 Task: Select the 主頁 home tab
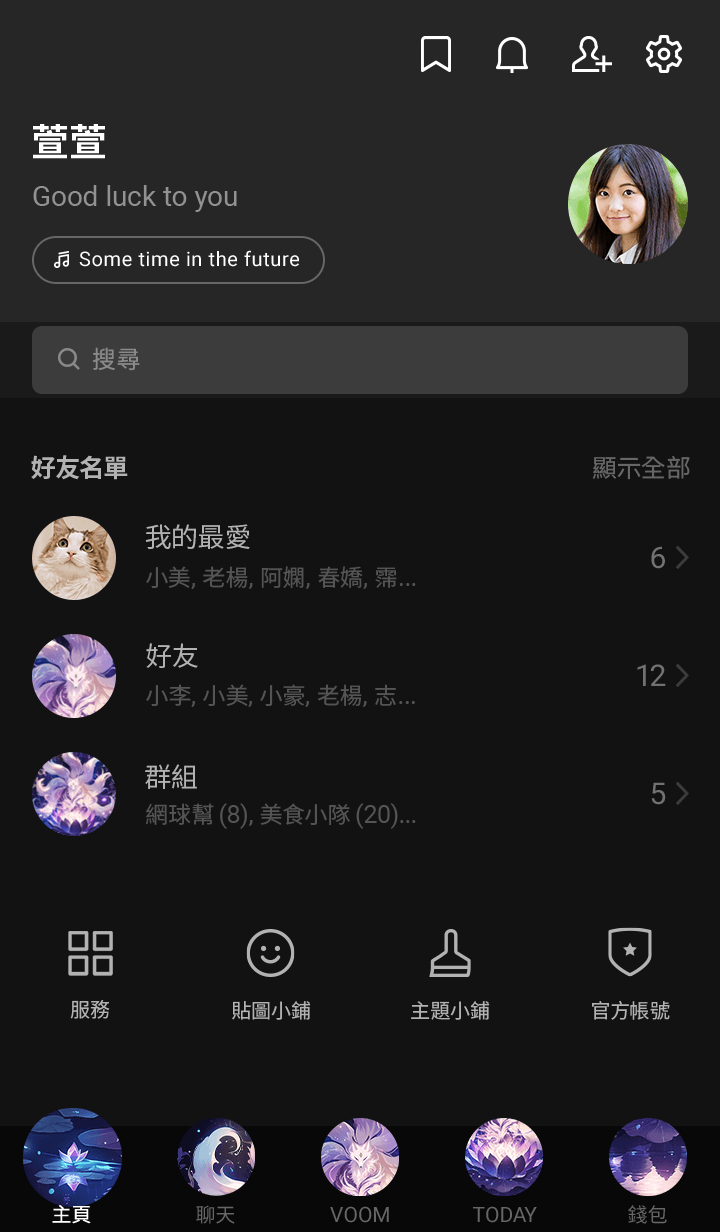pos(72,1170)
